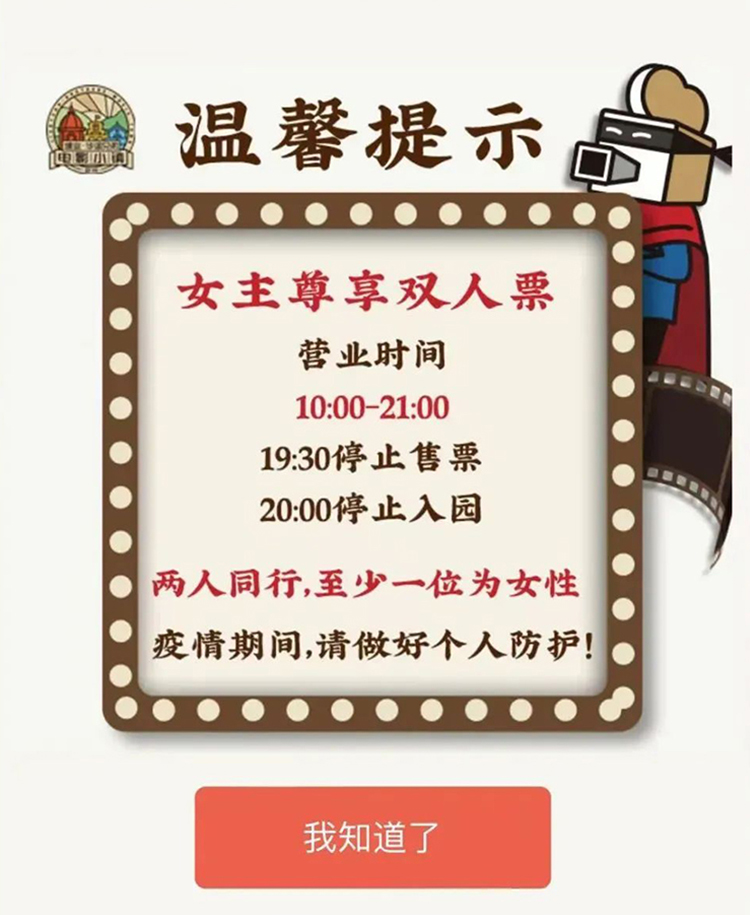
Task: Tap the 我知道了 button to dismiss
Action: pos(372,837)
